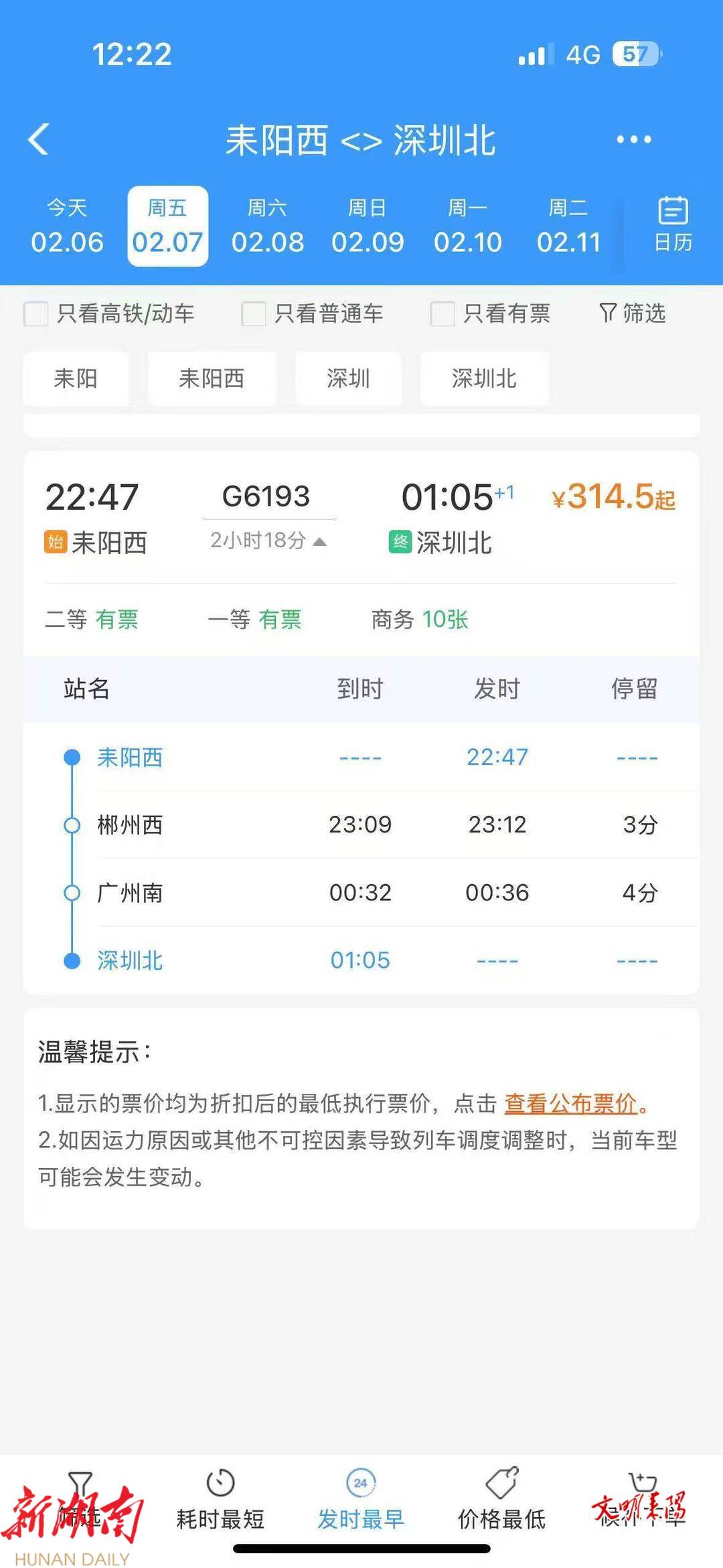The image size is (723, 1568).
Task: Open the three-dot overflow menu
Action: (633, 139)
